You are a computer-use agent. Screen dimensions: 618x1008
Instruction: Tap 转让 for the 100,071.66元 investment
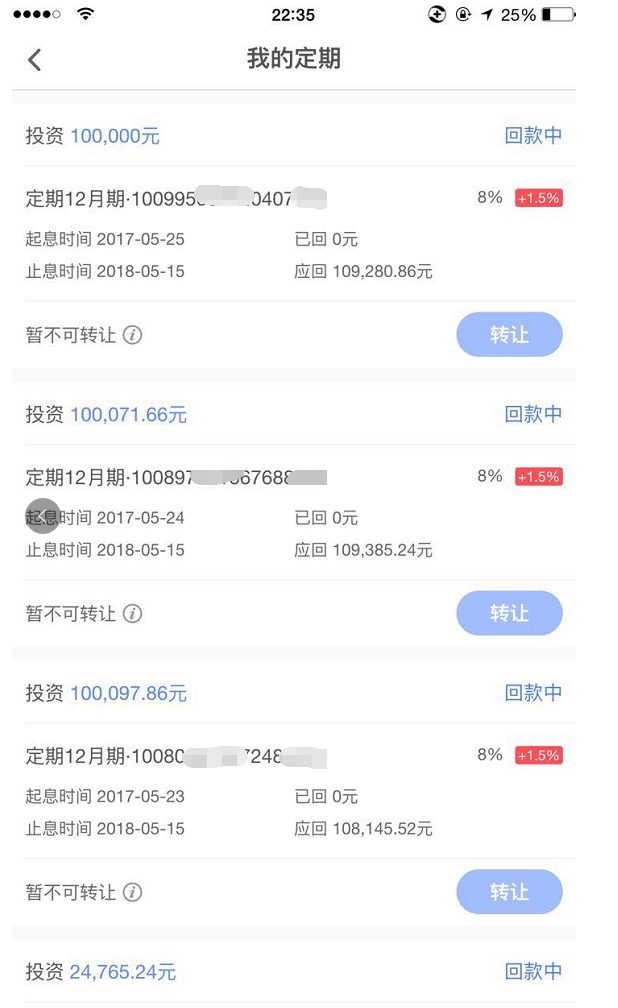tap(509, 613)
